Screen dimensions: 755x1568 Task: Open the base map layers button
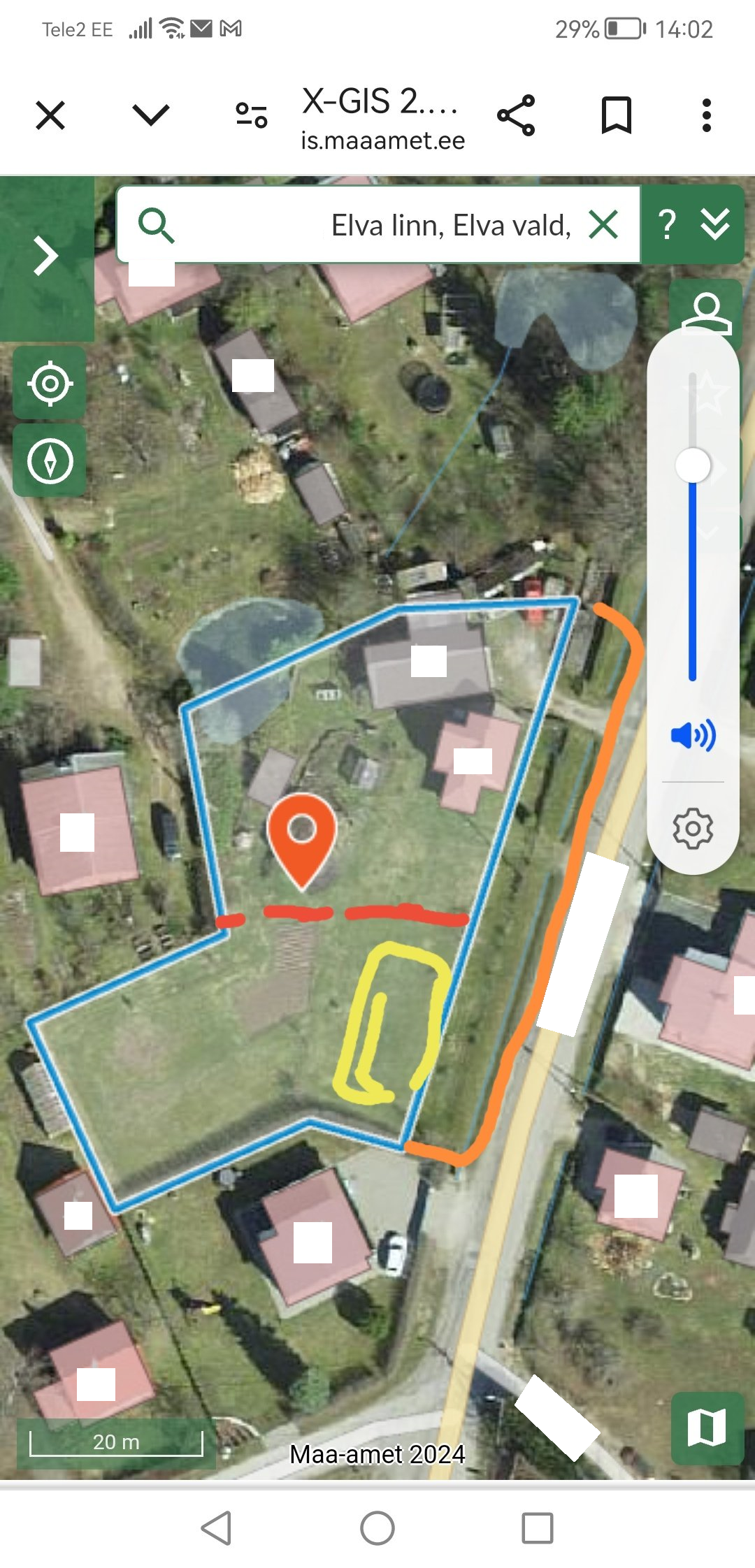pos(707,1428)
